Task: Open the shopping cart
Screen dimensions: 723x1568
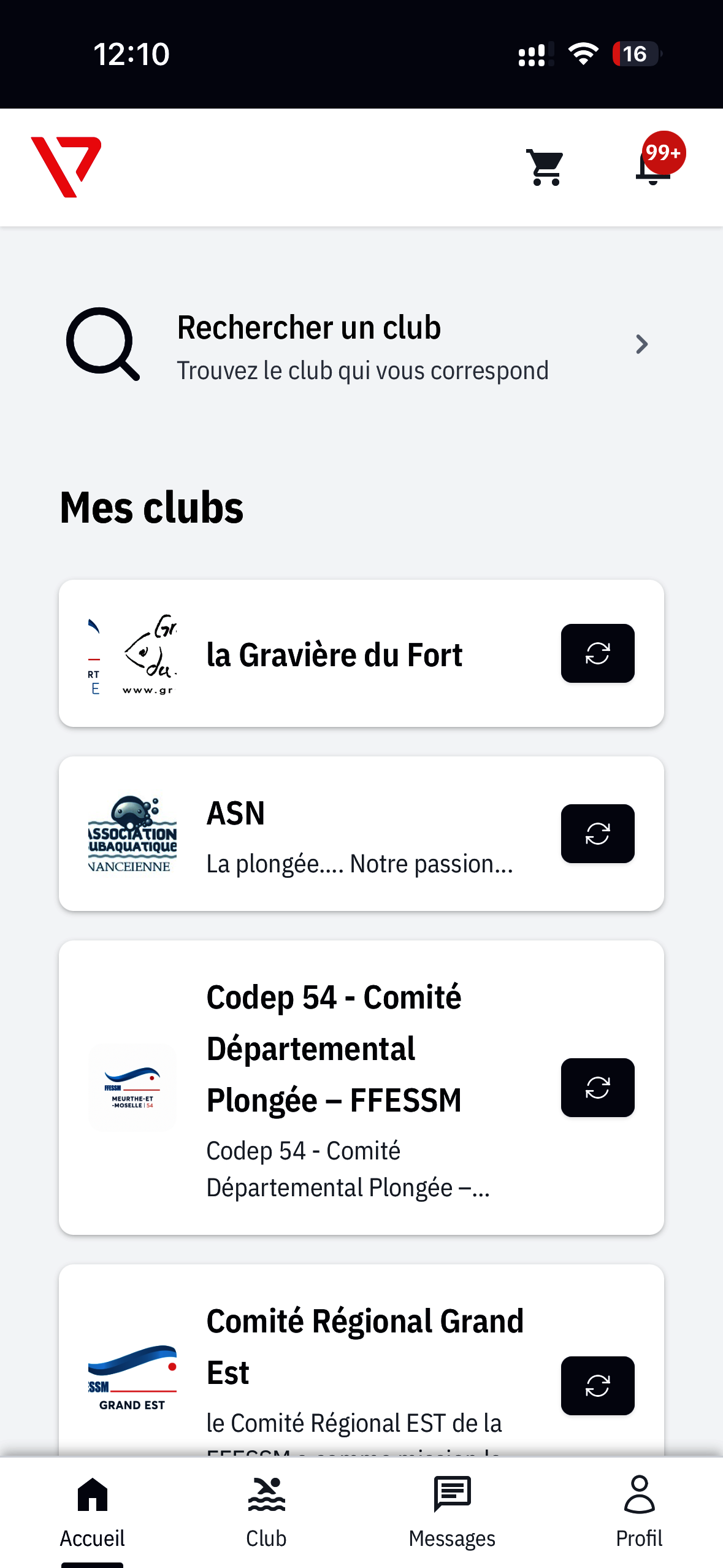Action: click(546, 167)
